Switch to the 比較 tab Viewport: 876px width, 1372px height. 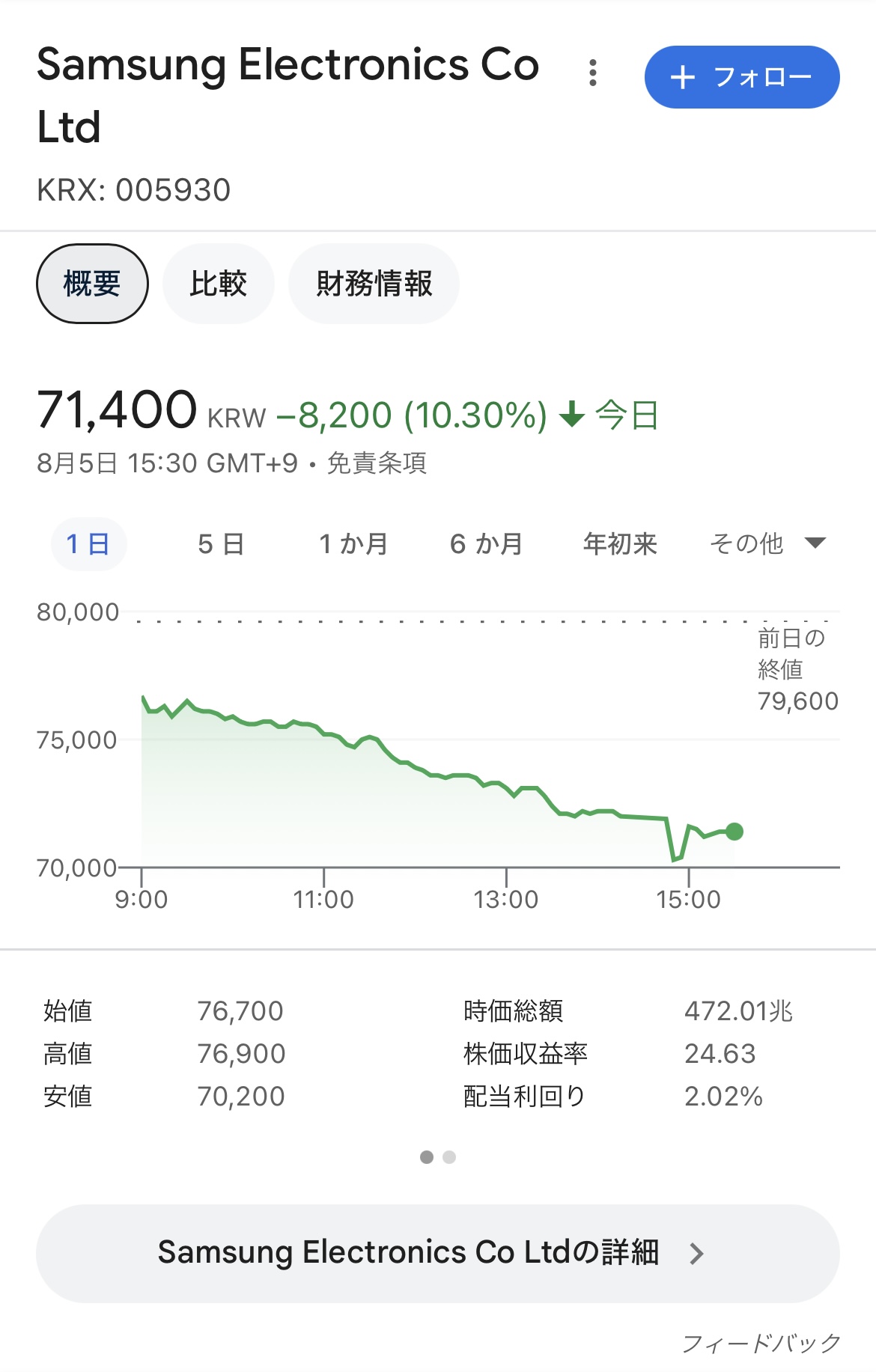tap(218, 284)
